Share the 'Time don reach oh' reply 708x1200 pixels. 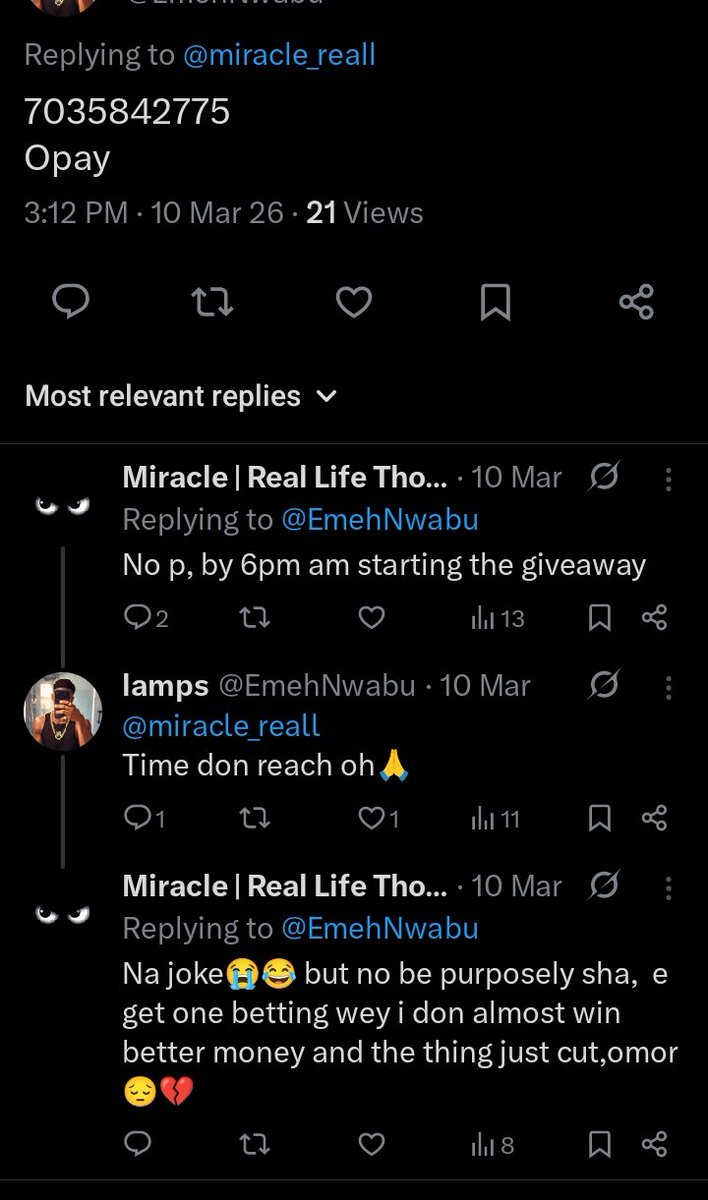pos(654,819)
